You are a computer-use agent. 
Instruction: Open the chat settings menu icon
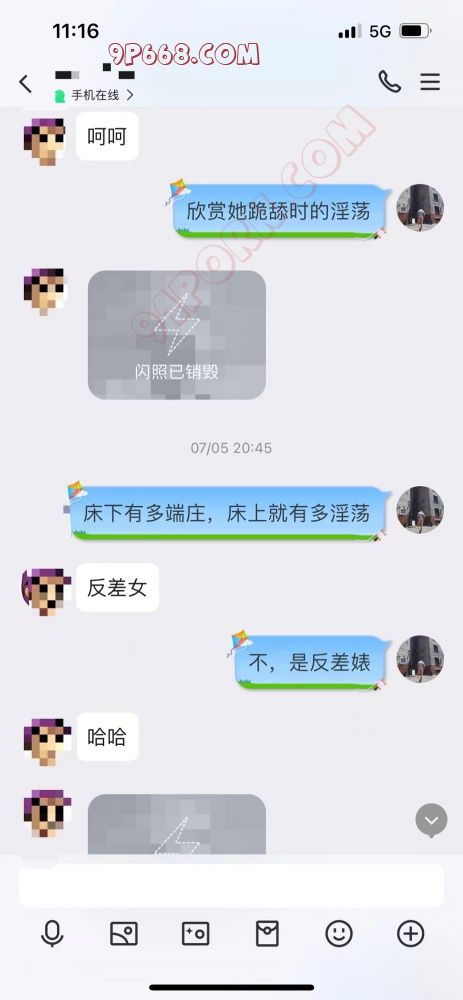coord(430,82)
